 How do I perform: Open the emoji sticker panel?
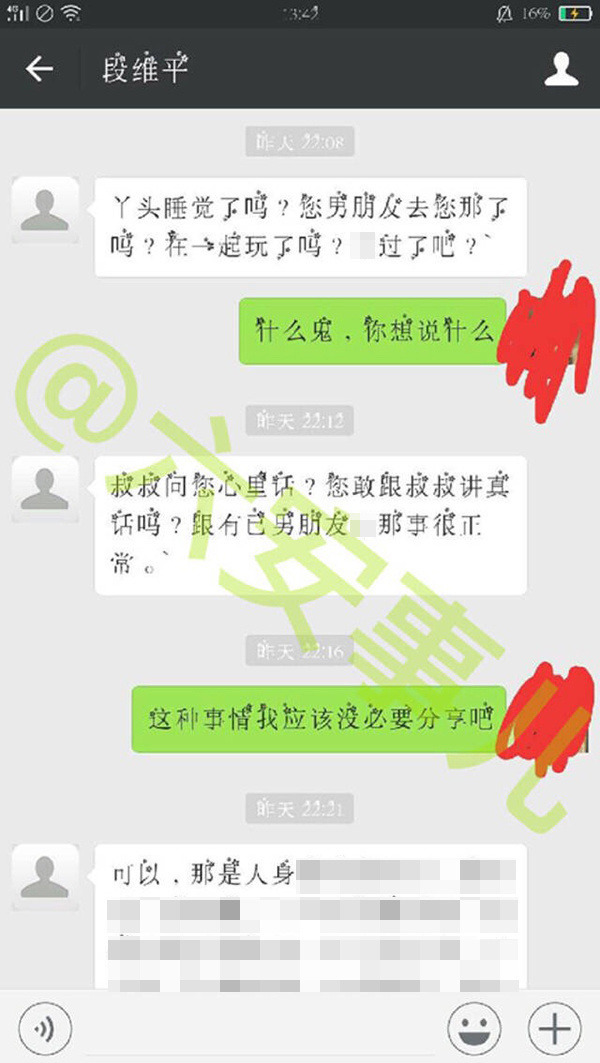click(x=474, y=1027)
